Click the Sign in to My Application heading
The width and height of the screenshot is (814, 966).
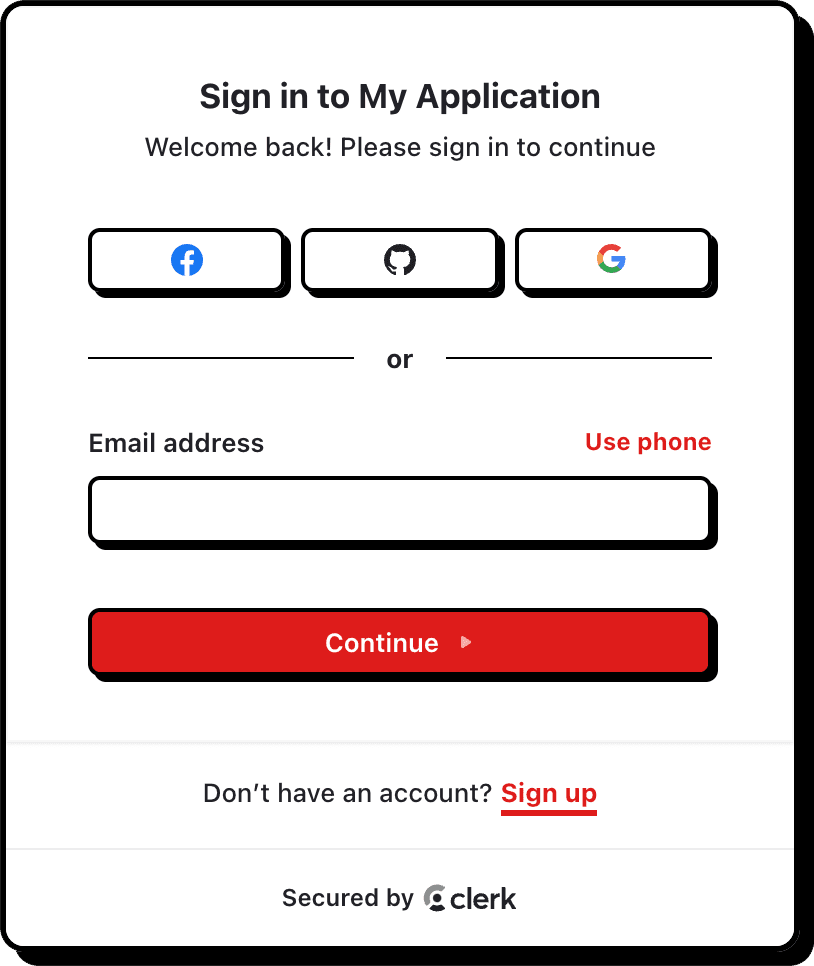tap(400, 96)
